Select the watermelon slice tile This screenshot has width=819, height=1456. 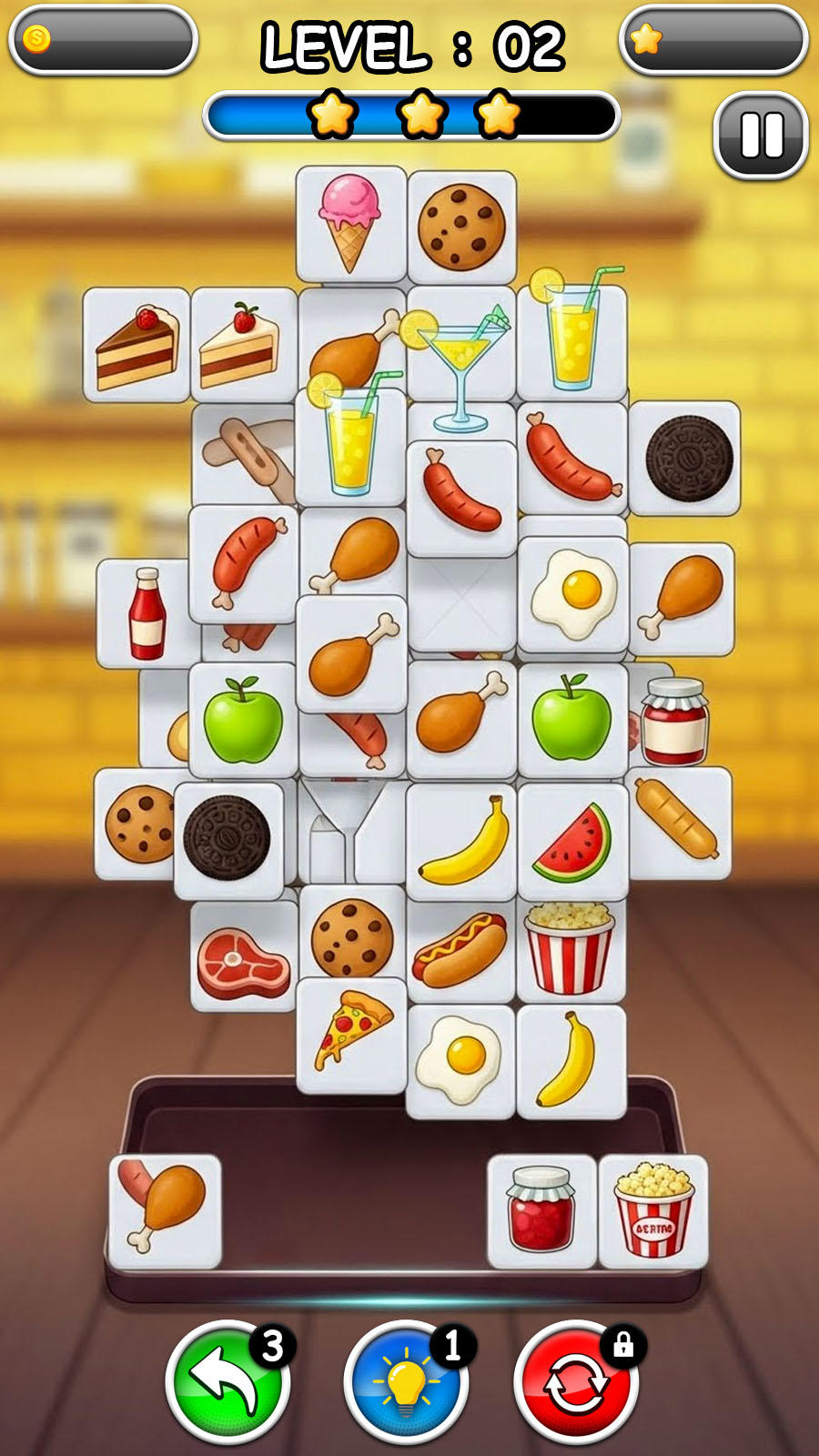click(x=572, y=843)
